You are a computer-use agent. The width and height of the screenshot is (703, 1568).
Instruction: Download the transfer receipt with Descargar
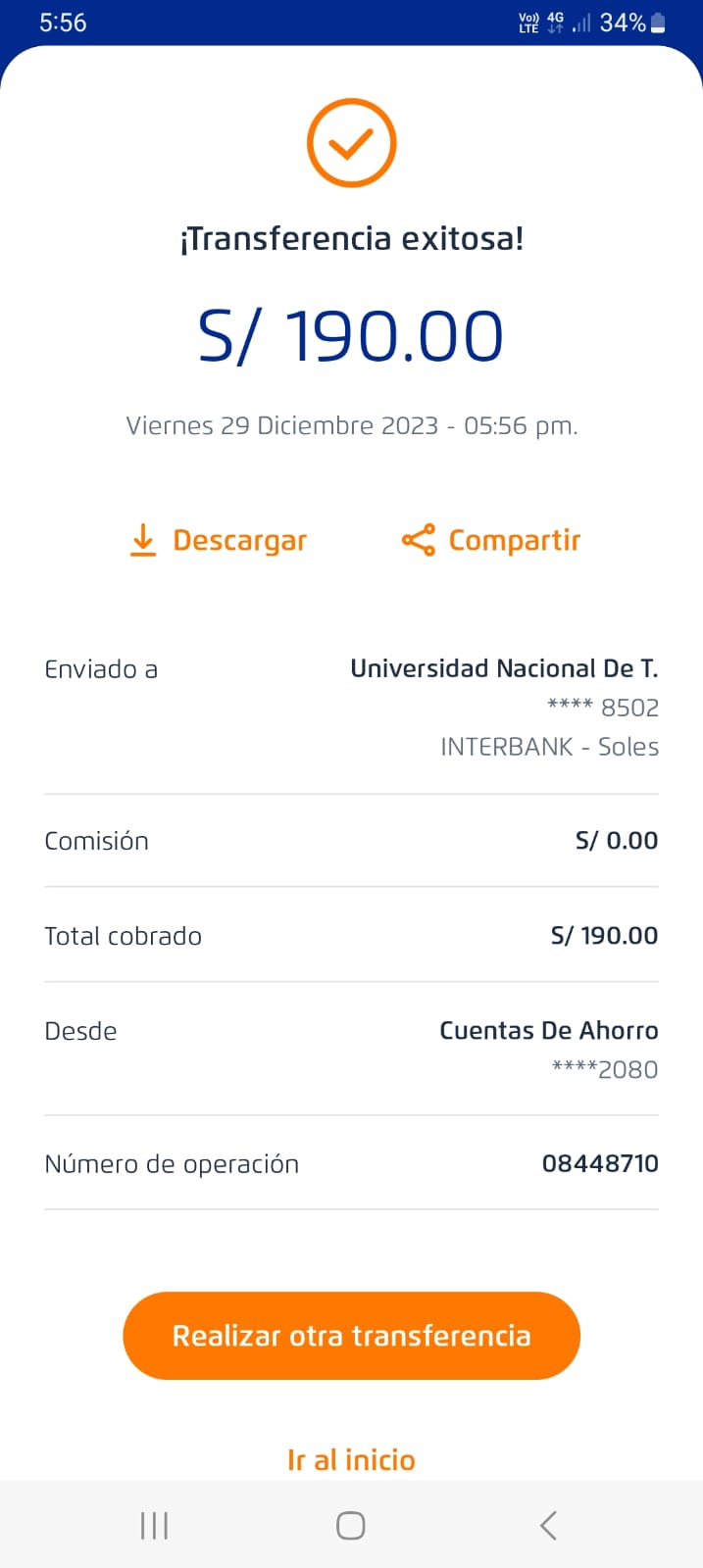coord(219,540)
